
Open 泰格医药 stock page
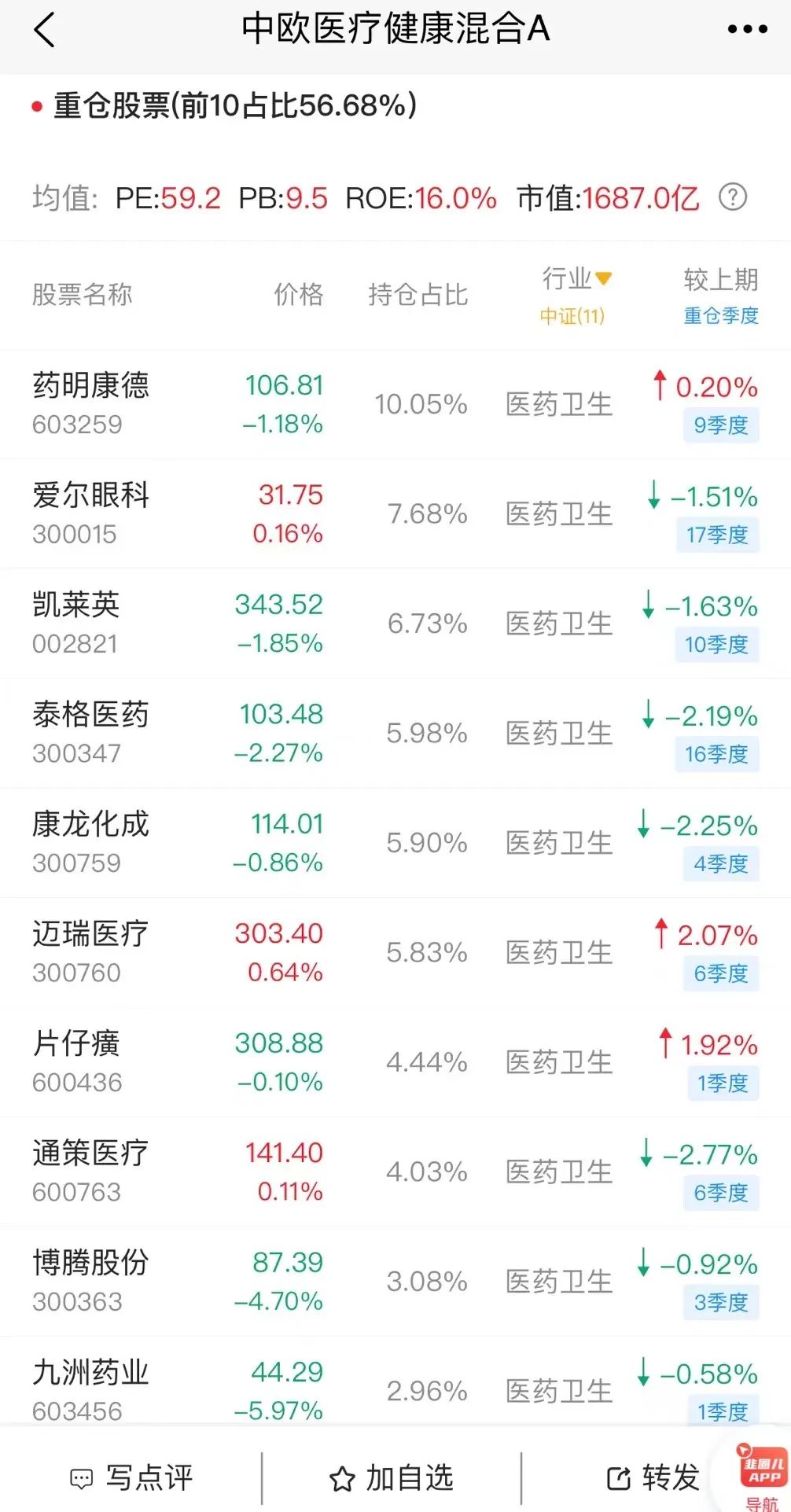[x=90, y=733]
